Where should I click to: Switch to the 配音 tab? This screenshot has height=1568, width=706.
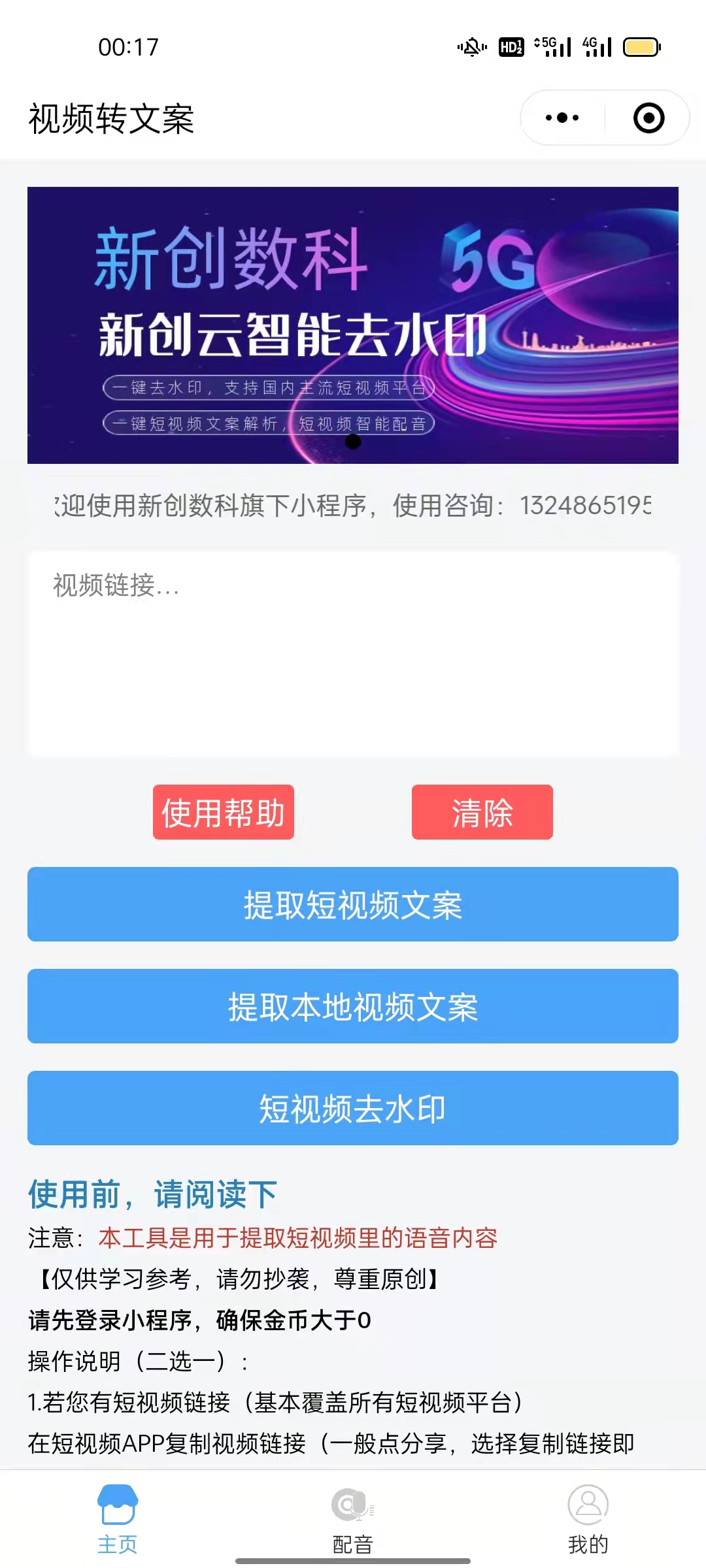(353, 1519)
